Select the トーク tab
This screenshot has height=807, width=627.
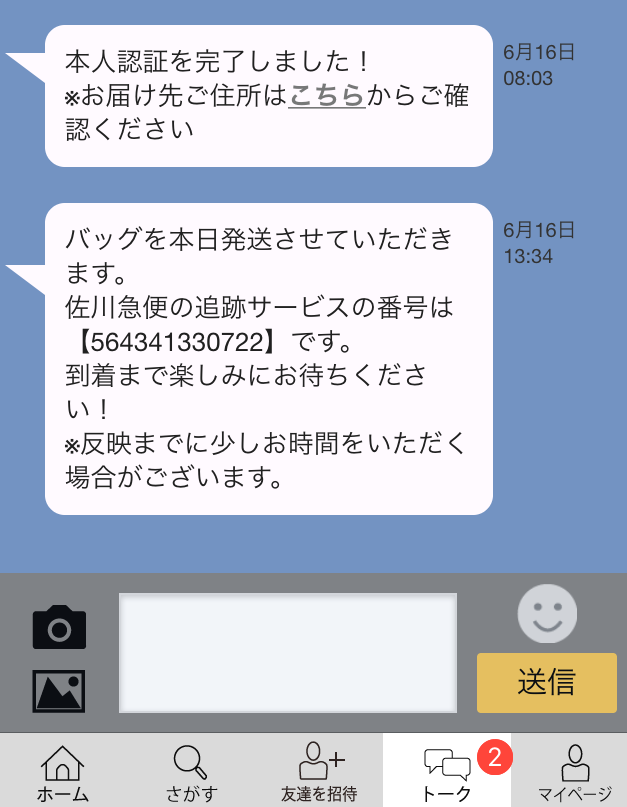tap(447, 772)
